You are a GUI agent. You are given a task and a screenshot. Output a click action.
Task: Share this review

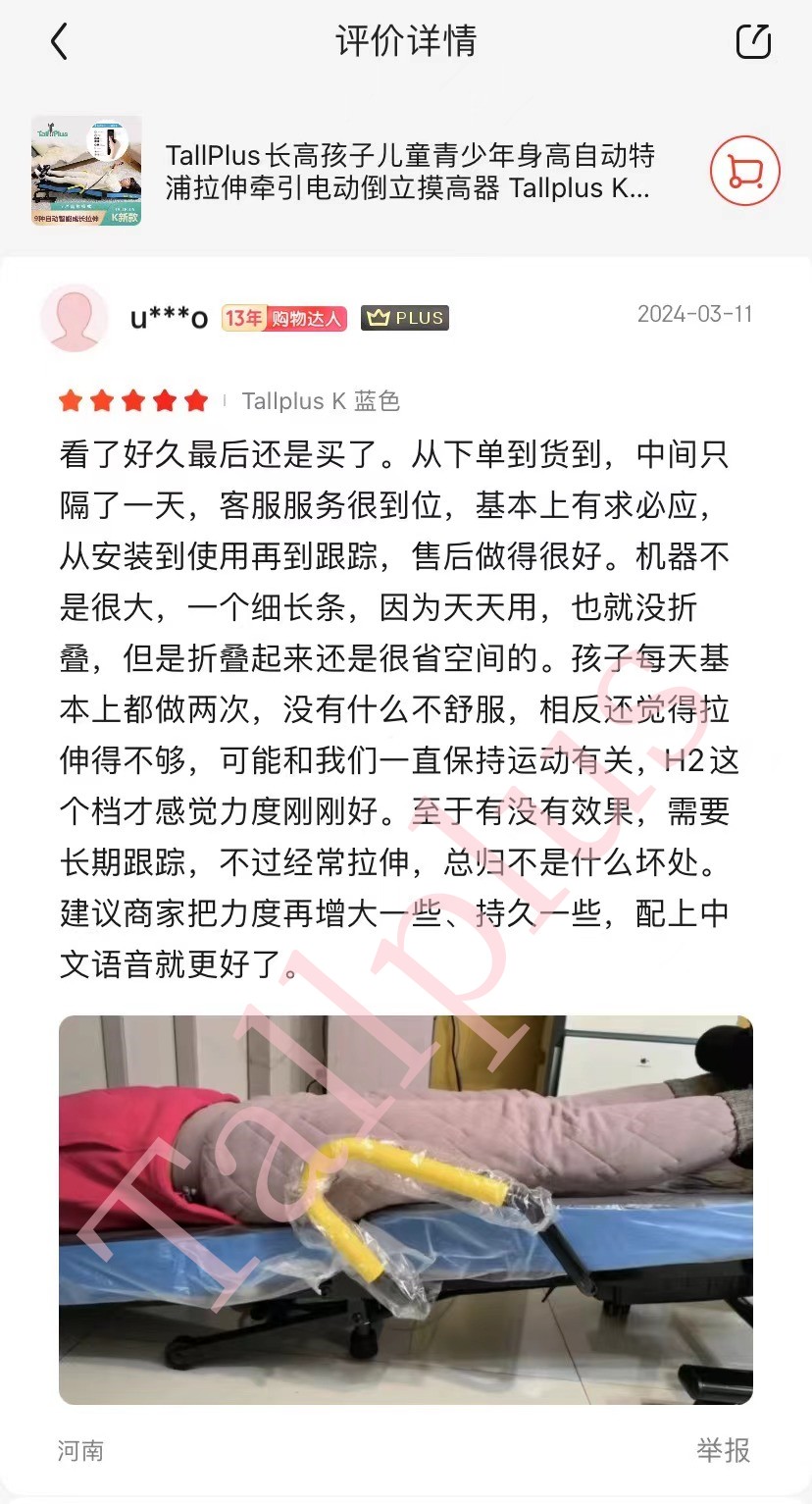(x=753, y=41)
